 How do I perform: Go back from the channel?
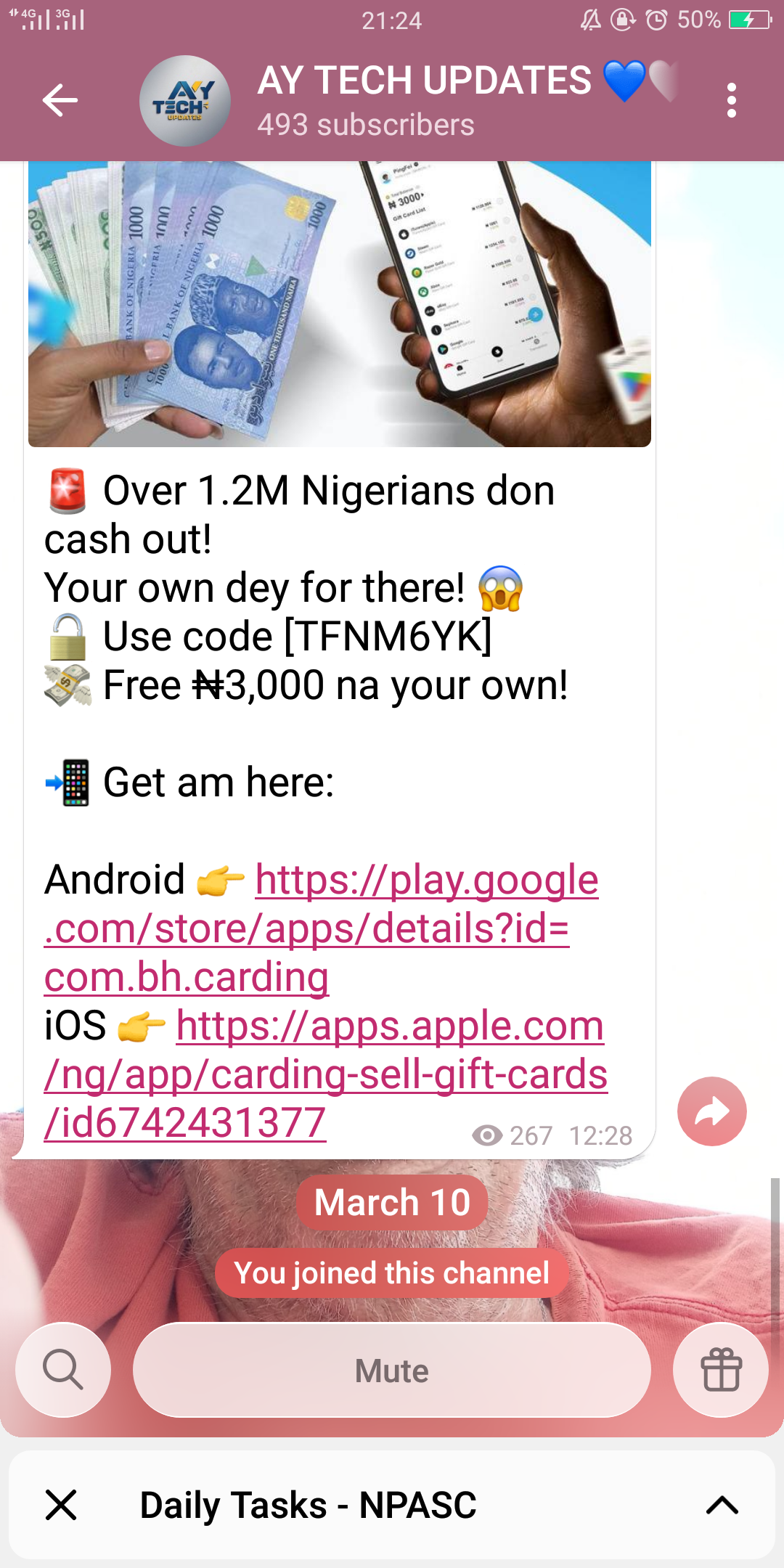[x=60, y=100]
